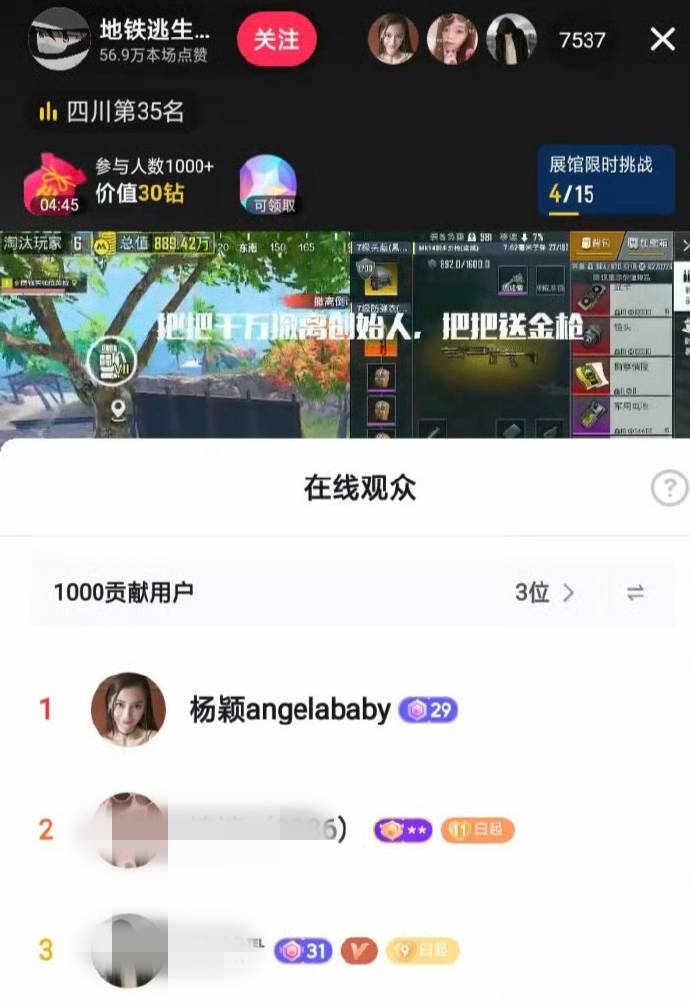Tap the first top viewer avatar
The width and height of the screenshot is (690, 1005).
coord(392,40)
